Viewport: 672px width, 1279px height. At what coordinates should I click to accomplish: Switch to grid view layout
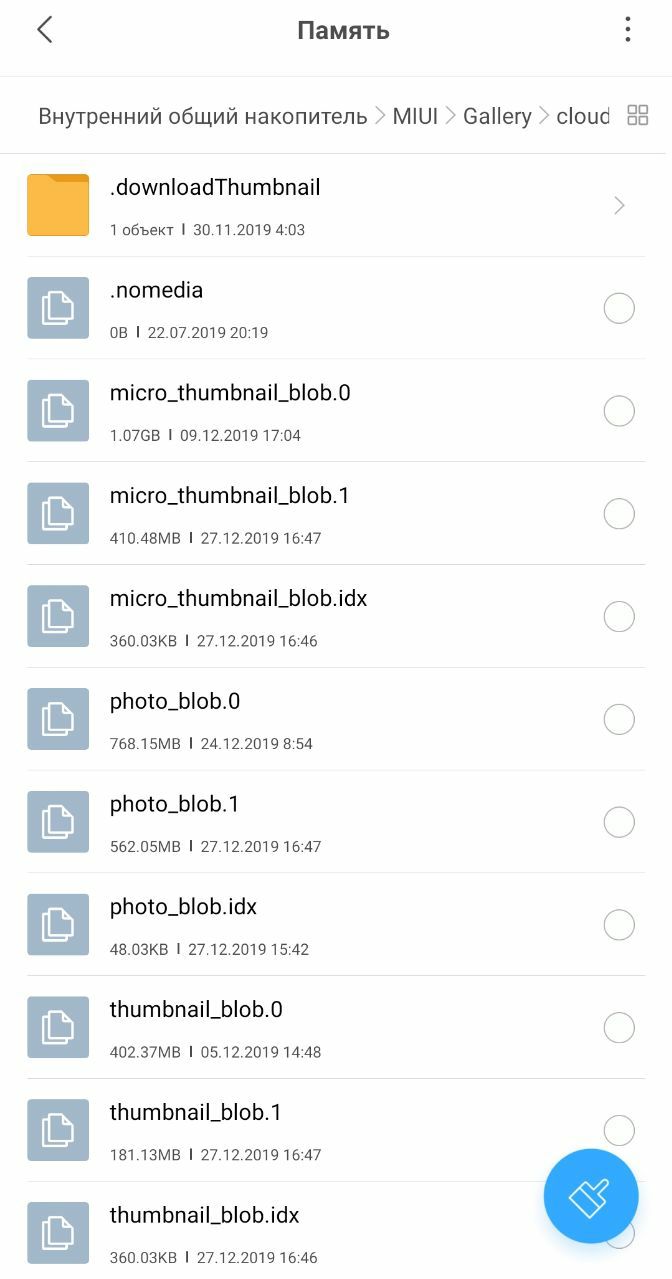tap(637, 115)
